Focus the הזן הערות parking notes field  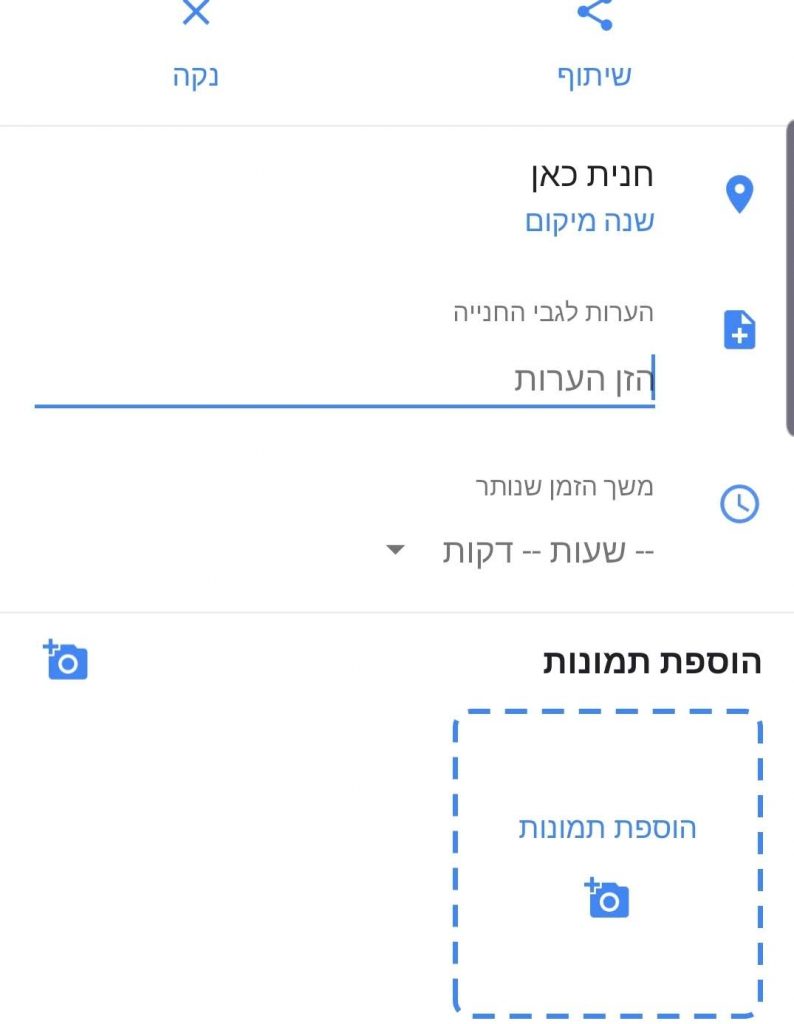(x=345, y=380)
